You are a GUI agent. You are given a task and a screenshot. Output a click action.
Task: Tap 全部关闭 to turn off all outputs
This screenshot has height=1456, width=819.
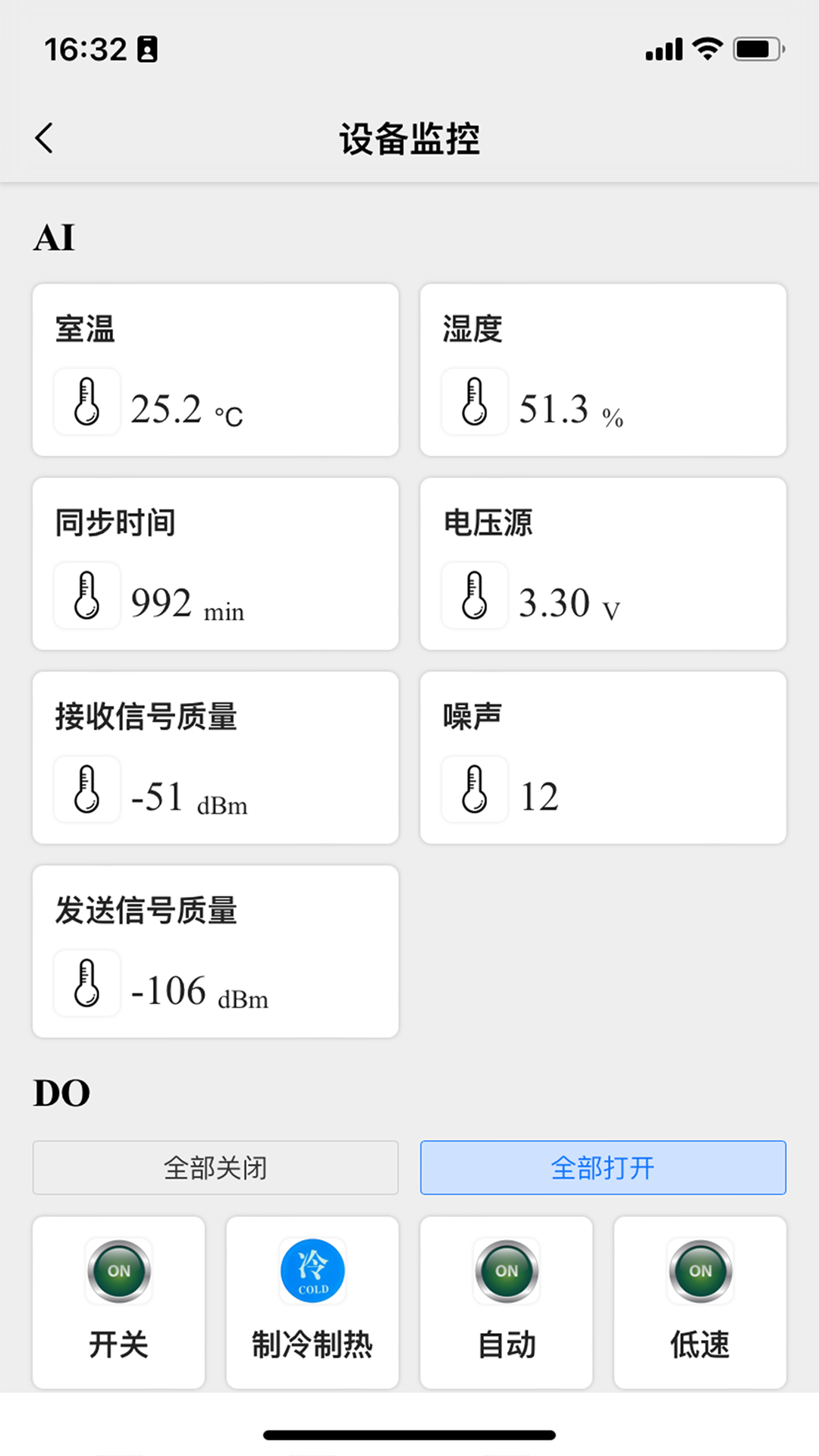coord(215,1168)
